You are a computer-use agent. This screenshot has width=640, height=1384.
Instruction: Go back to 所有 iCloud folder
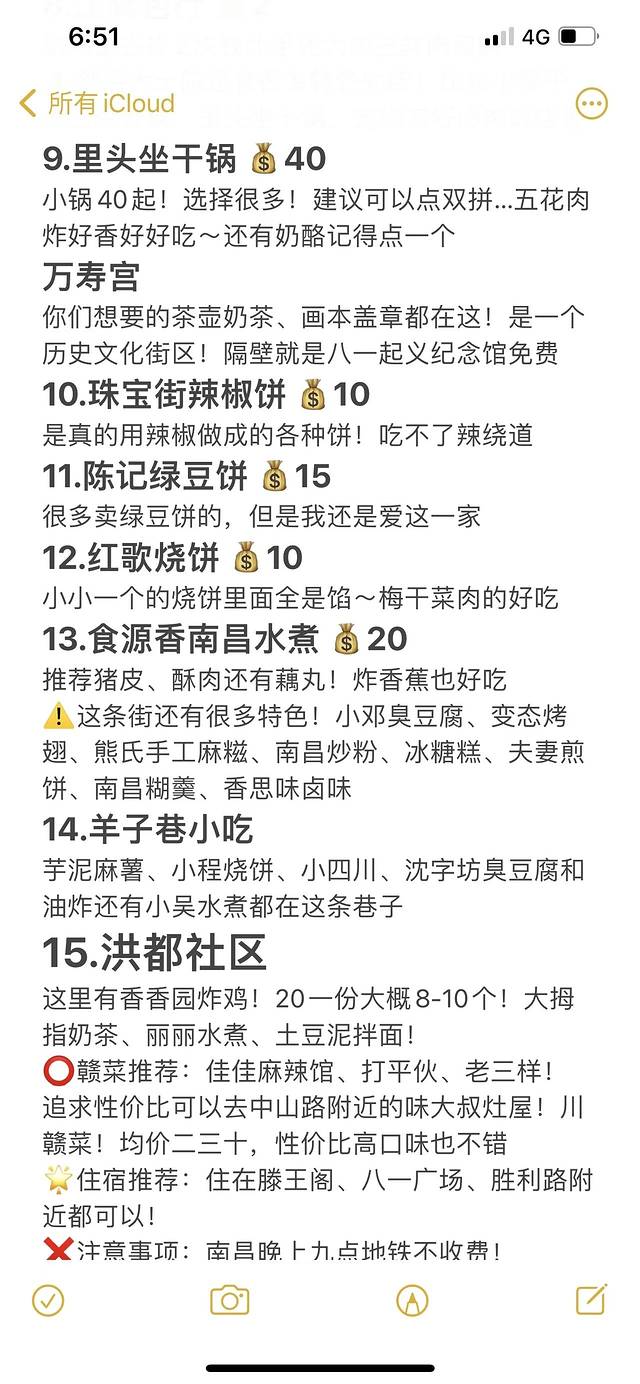(97, 103)
